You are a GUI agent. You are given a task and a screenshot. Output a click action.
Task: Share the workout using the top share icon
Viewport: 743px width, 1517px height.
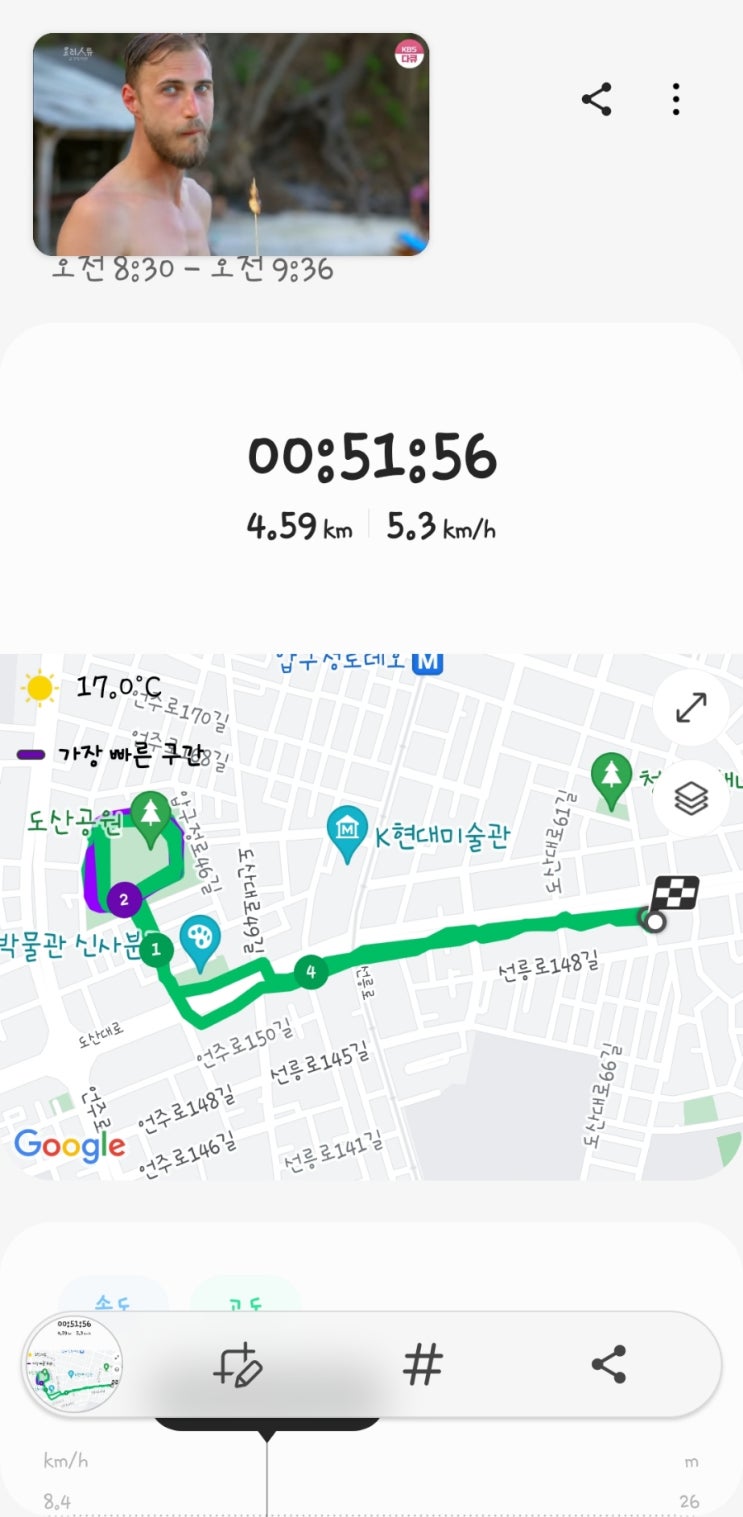tap(597, 99)
